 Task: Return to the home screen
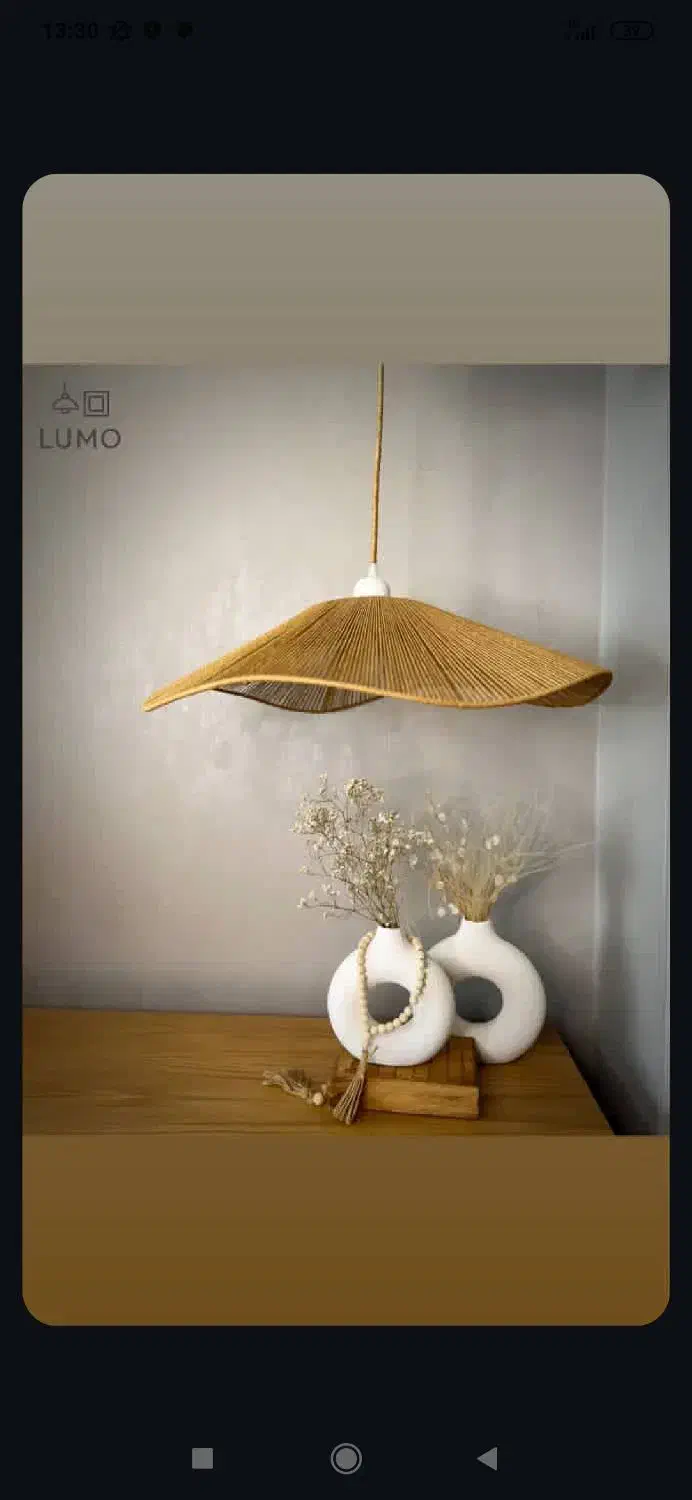[x=346, y=1459]
